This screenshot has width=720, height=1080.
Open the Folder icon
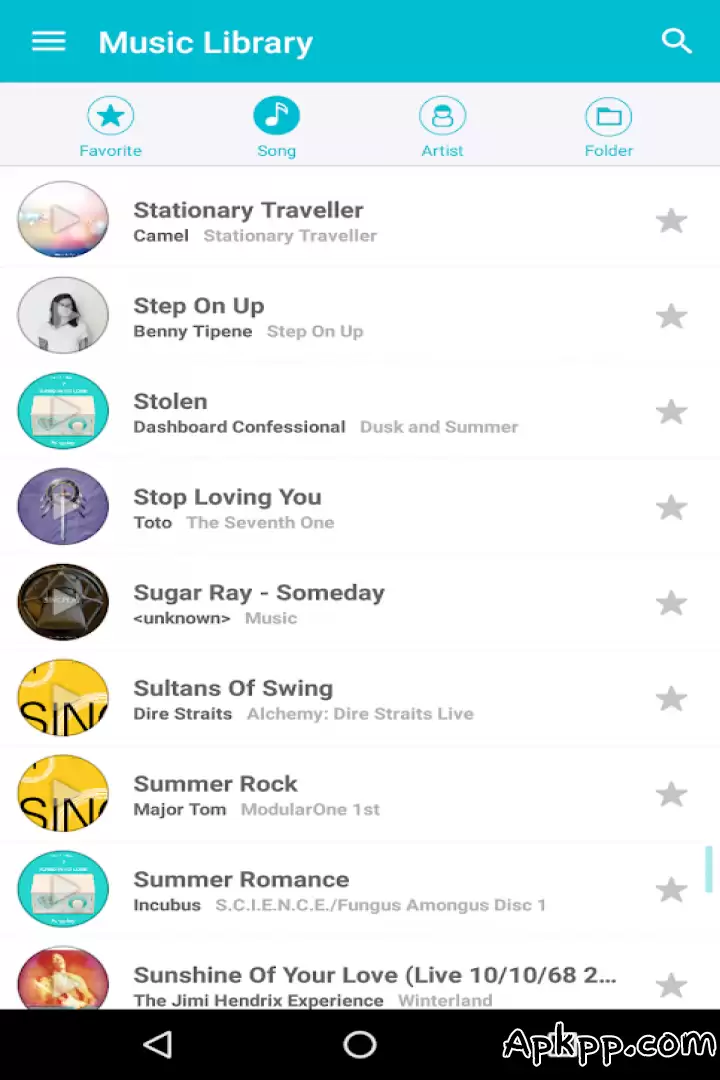(x=608, y=115)
